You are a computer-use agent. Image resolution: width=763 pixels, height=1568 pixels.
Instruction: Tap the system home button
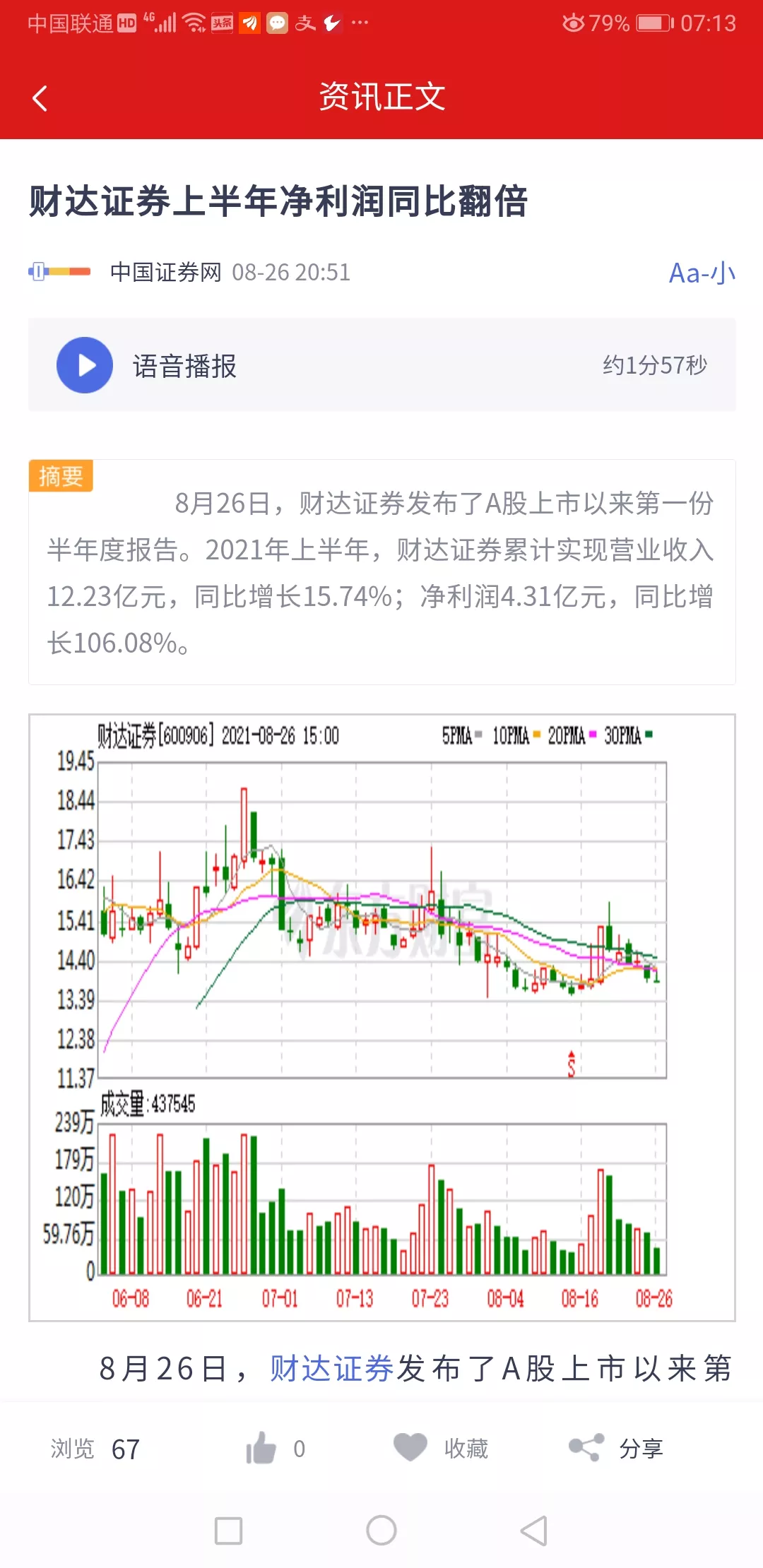(x=381, y=1531)
